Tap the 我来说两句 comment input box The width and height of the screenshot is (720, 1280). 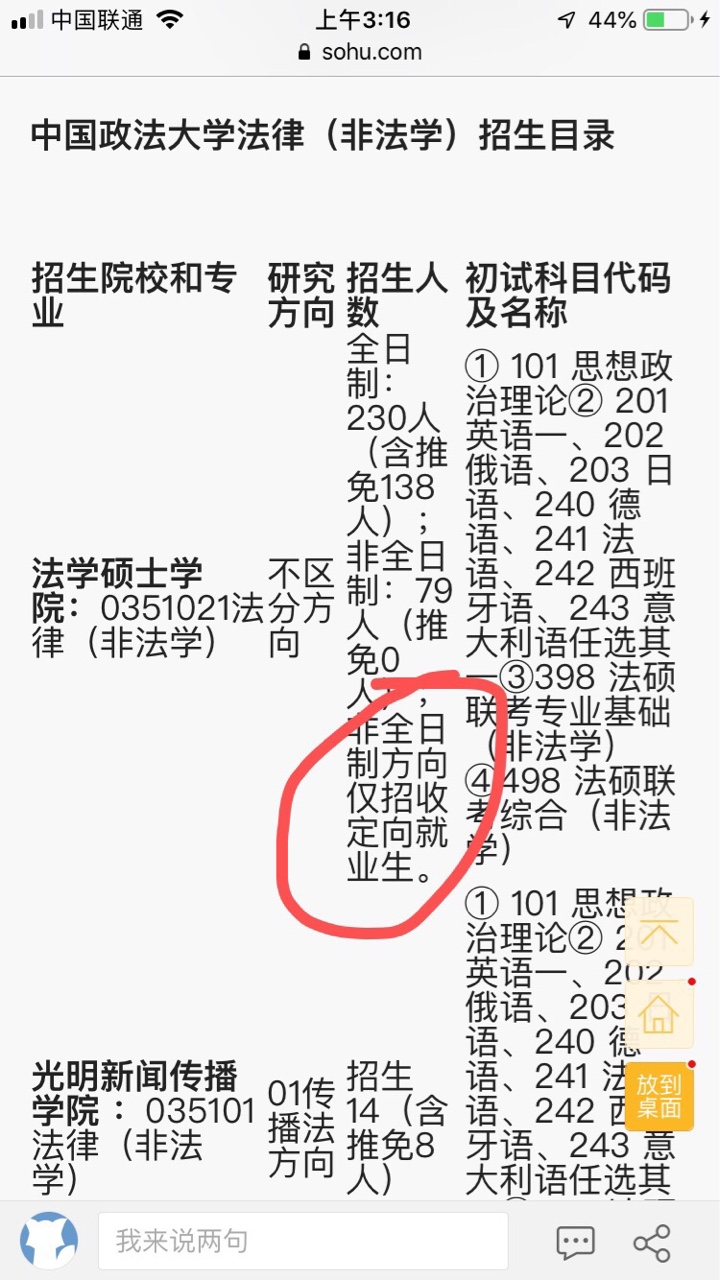(303, 1241)
